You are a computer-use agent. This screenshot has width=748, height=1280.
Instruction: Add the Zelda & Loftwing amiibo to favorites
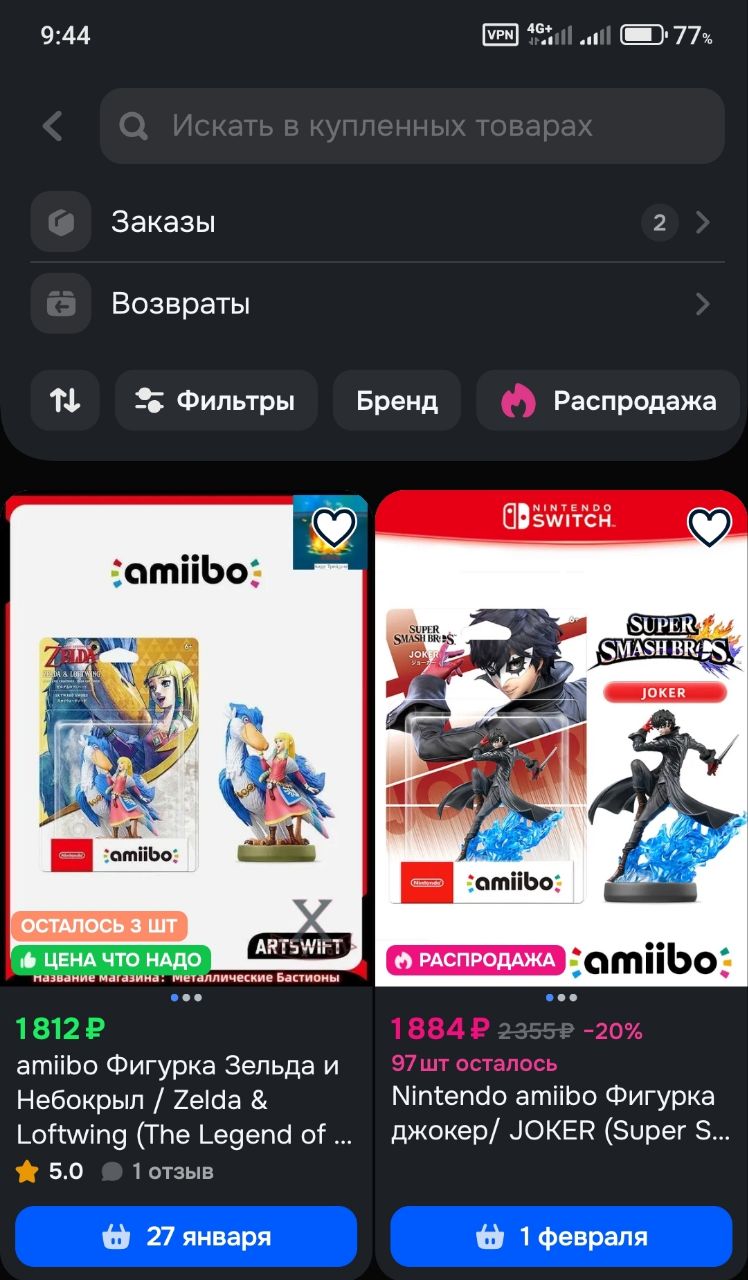click(x=334, y=526)
